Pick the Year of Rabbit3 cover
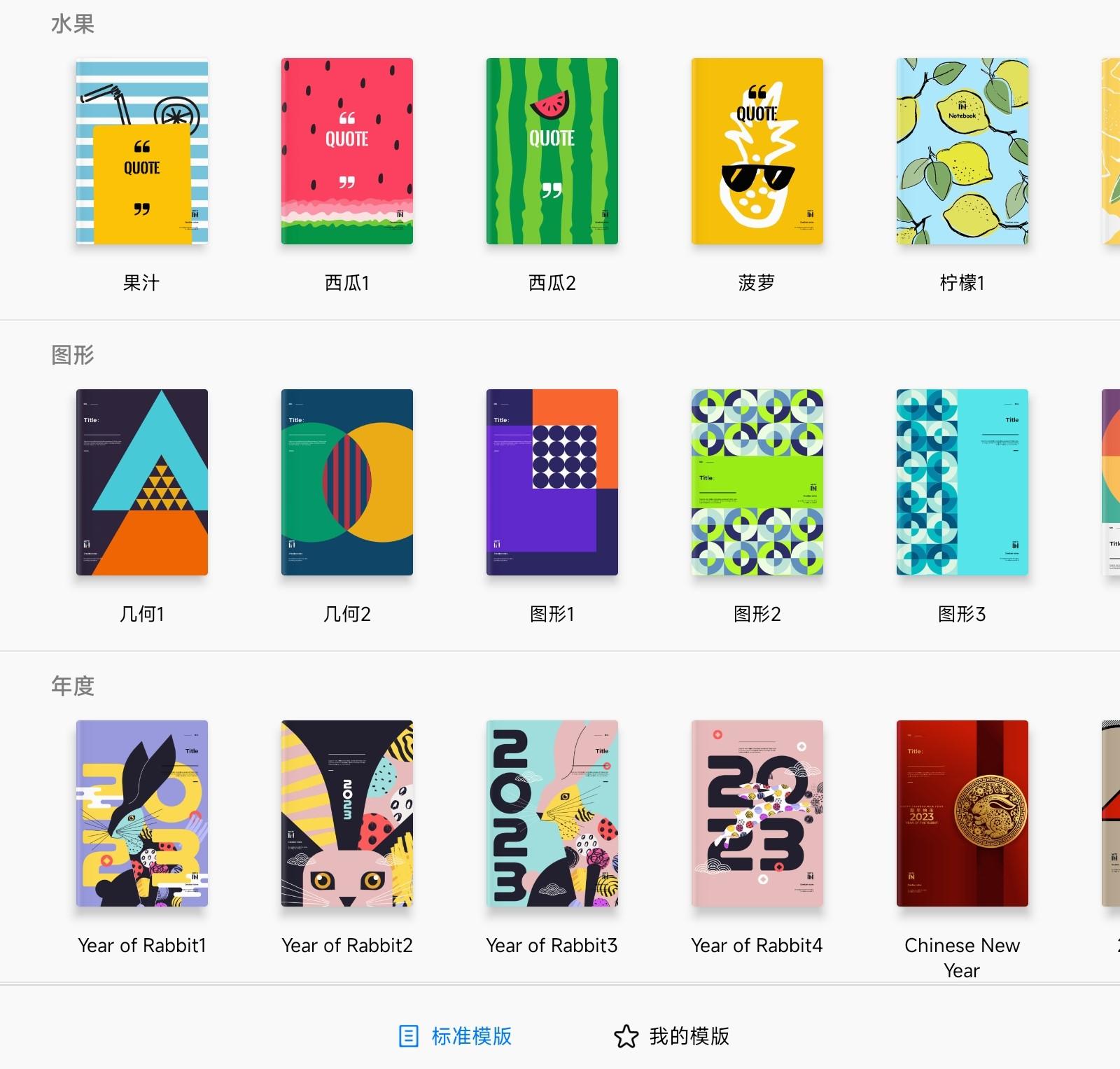Screen dimensions: 1120x1069 (x=552, y=813)
